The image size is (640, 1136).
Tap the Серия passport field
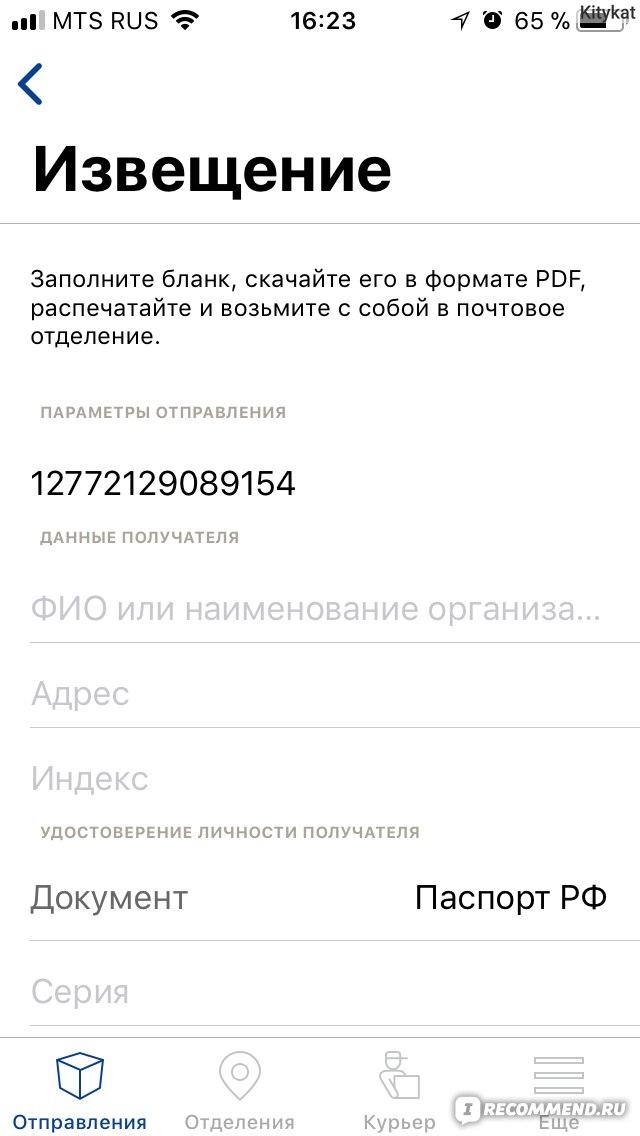pos(334,992)
